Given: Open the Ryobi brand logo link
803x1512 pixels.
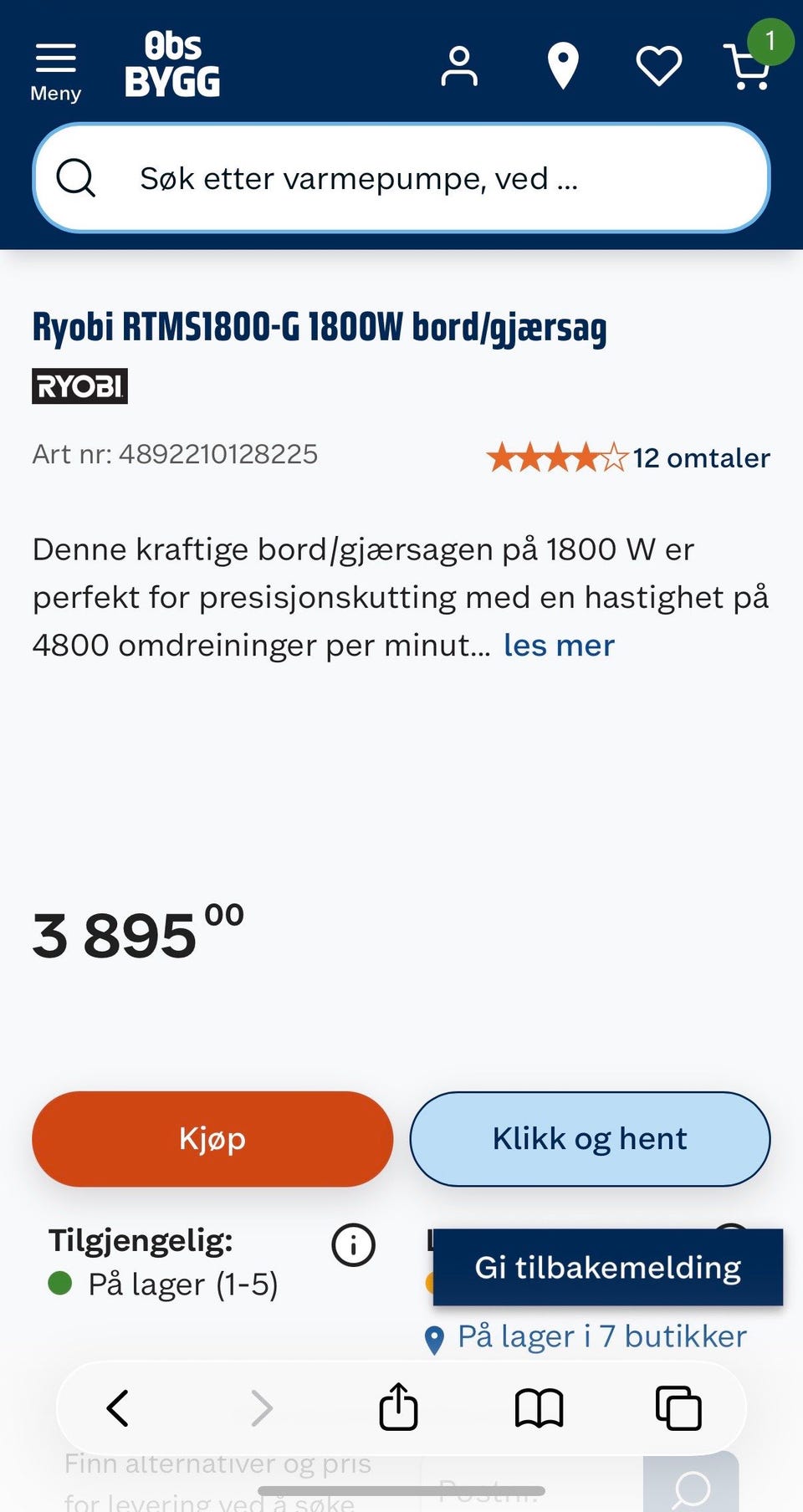Looking at the screenshot, I should pyautogui.click(x=79, y=386).
